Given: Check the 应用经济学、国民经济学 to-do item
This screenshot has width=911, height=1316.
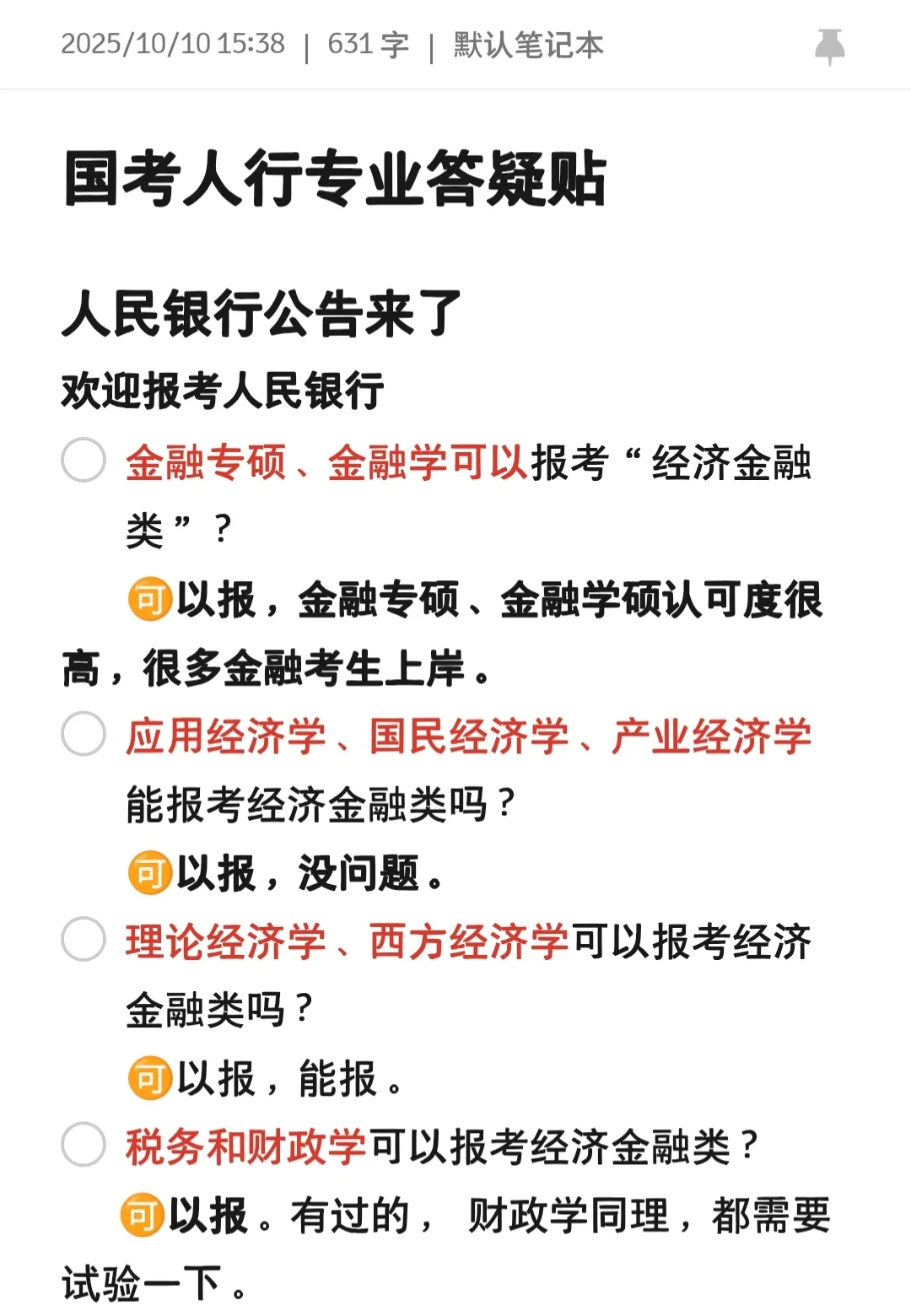Looking at the screenshot, I should coord(84,734).
